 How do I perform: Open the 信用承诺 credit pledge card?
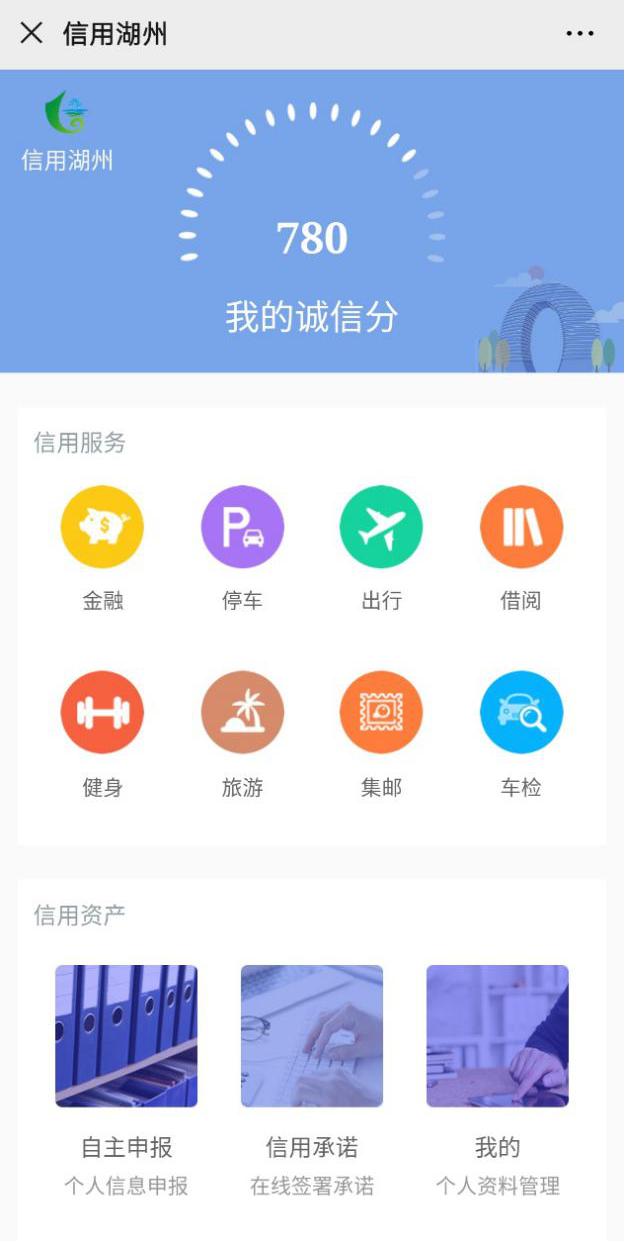[x=312, y=1036]
